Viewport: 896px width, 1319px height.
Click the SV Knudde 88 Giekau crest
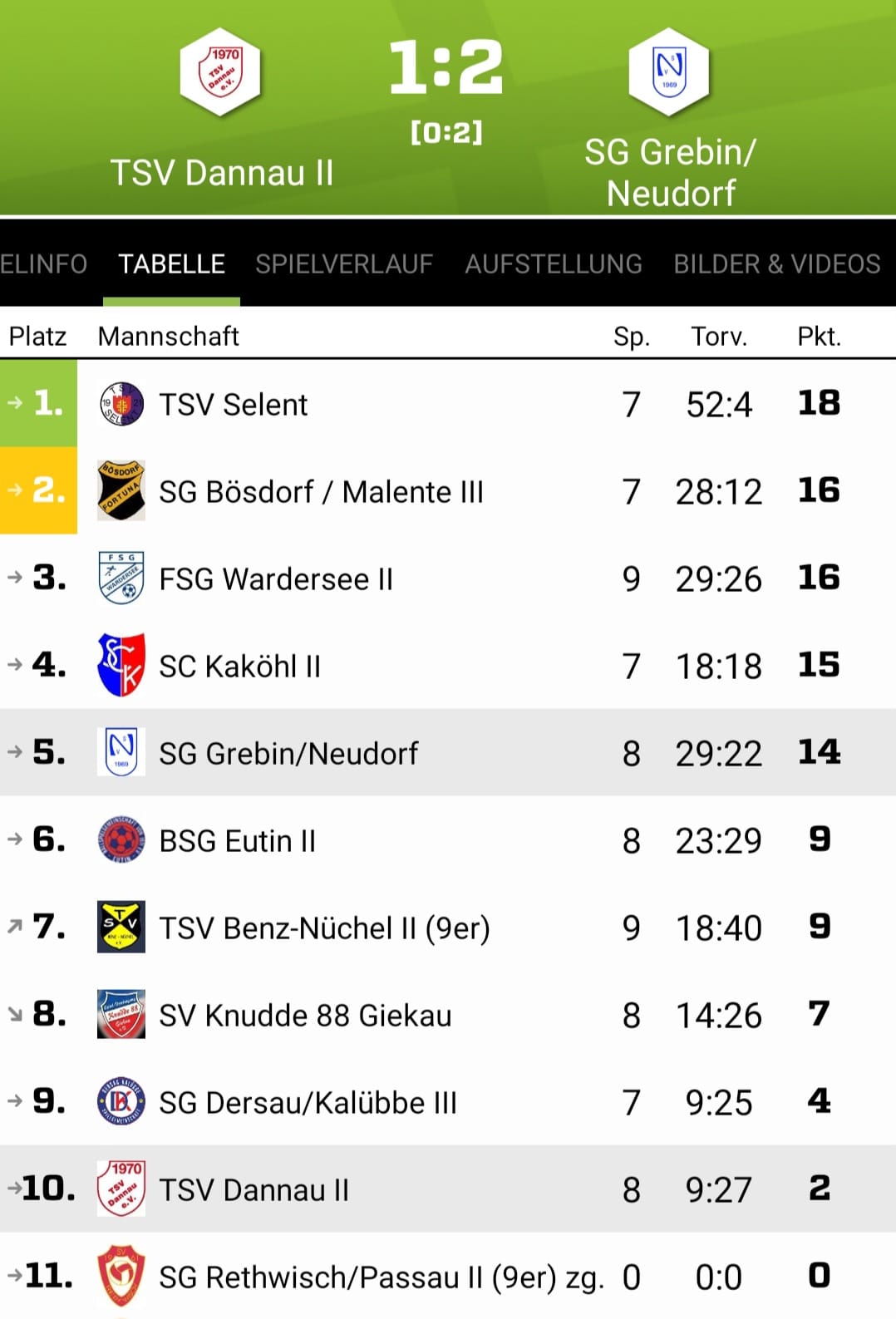pos(121,1015)
